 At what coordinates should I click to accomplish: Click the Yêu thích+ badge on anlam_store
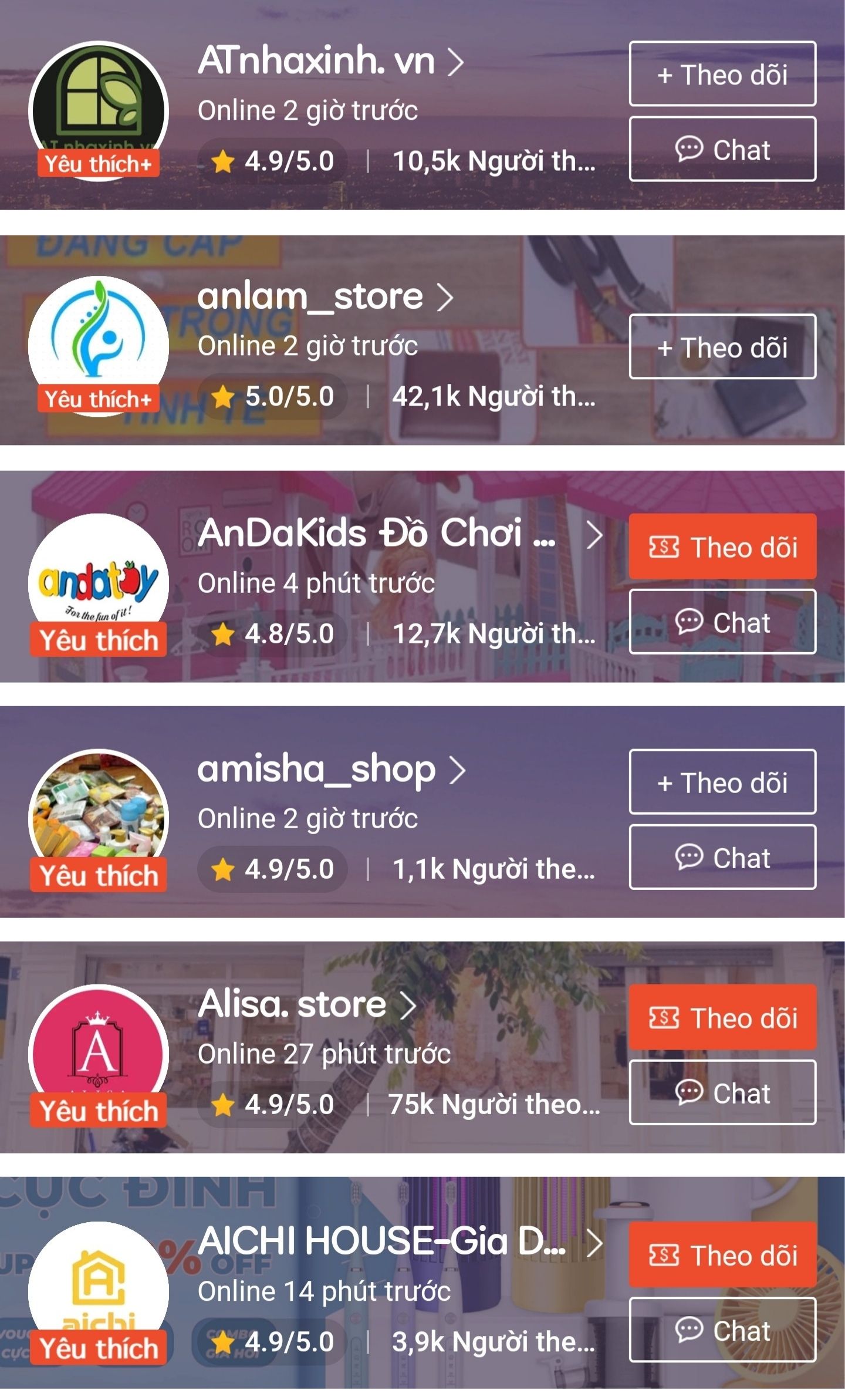tap(99, 399)
